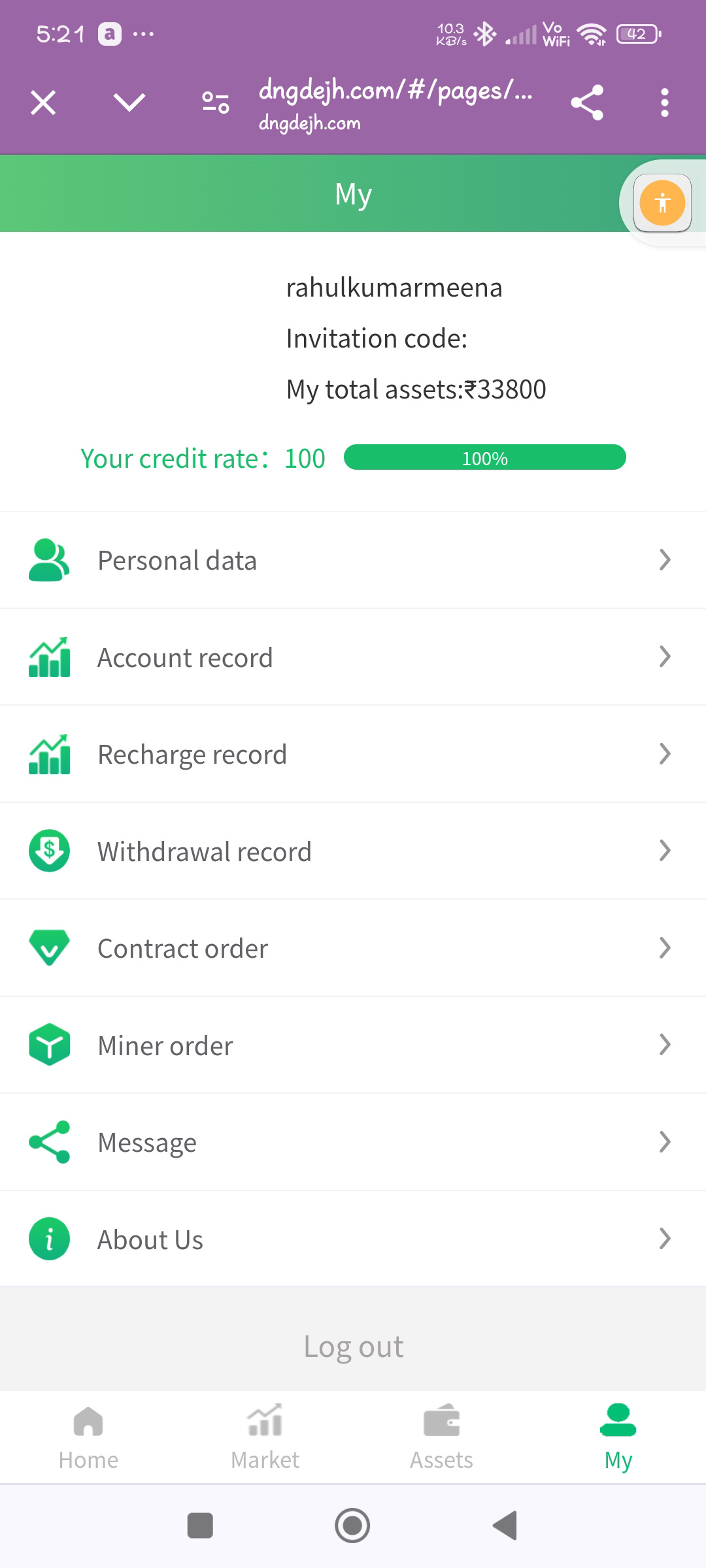Open Personal data

click(353, 561)
